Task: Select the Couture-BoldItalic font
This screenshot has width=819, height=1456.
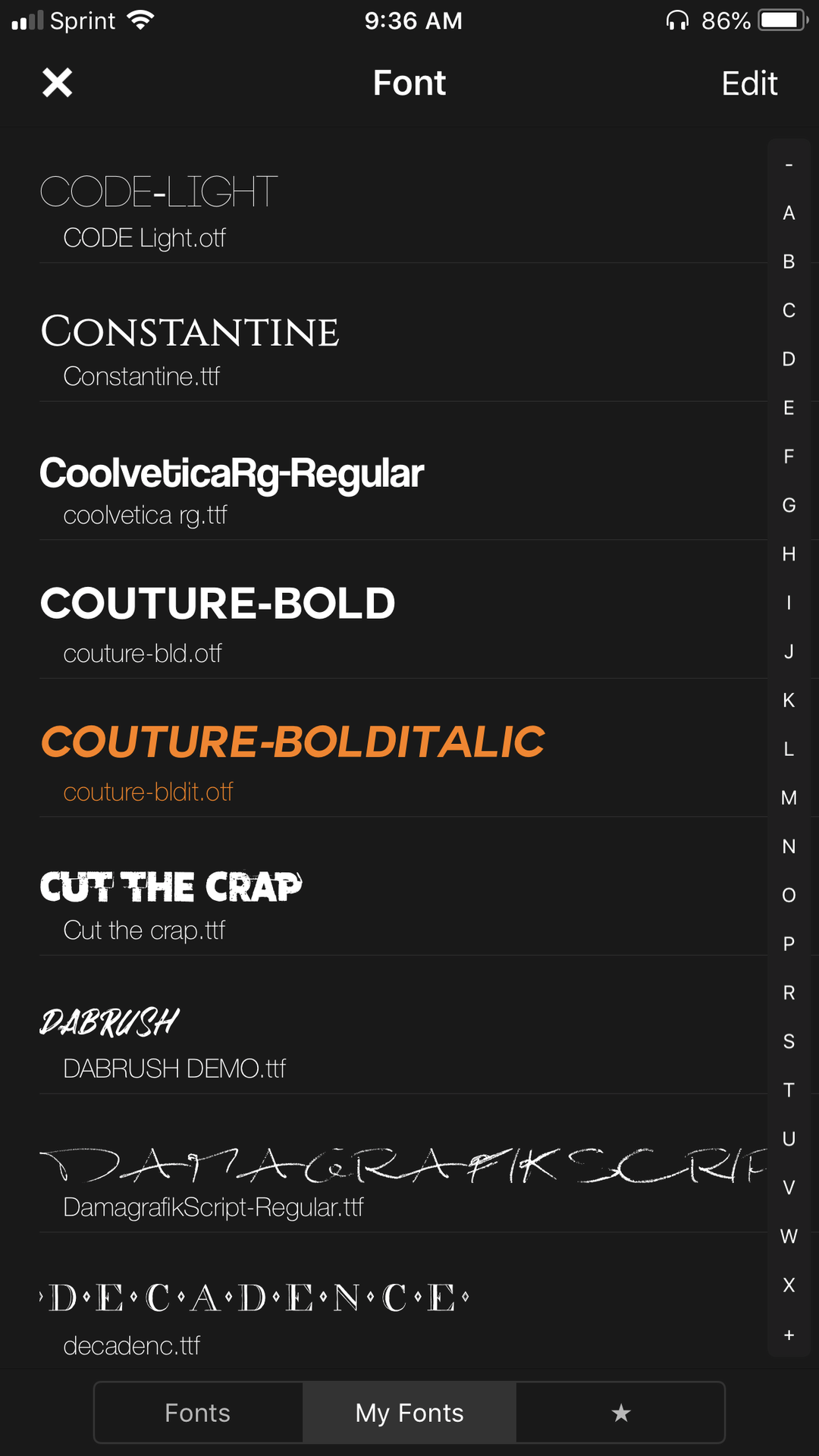Action: [x=403, y=762]
